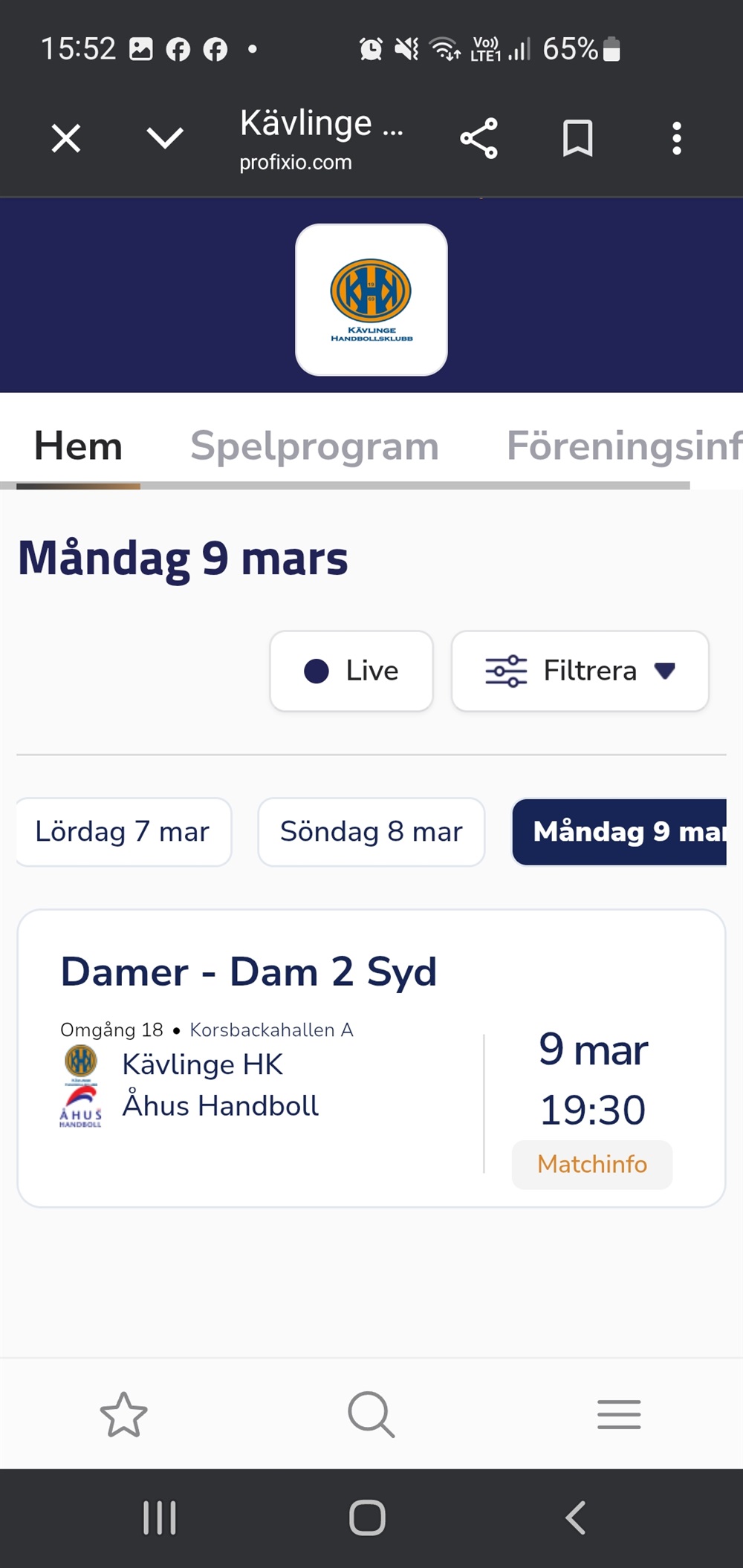Close the in-app browser tab
This screenshot has height=1568, width=743.
click(x=66, y=138)
